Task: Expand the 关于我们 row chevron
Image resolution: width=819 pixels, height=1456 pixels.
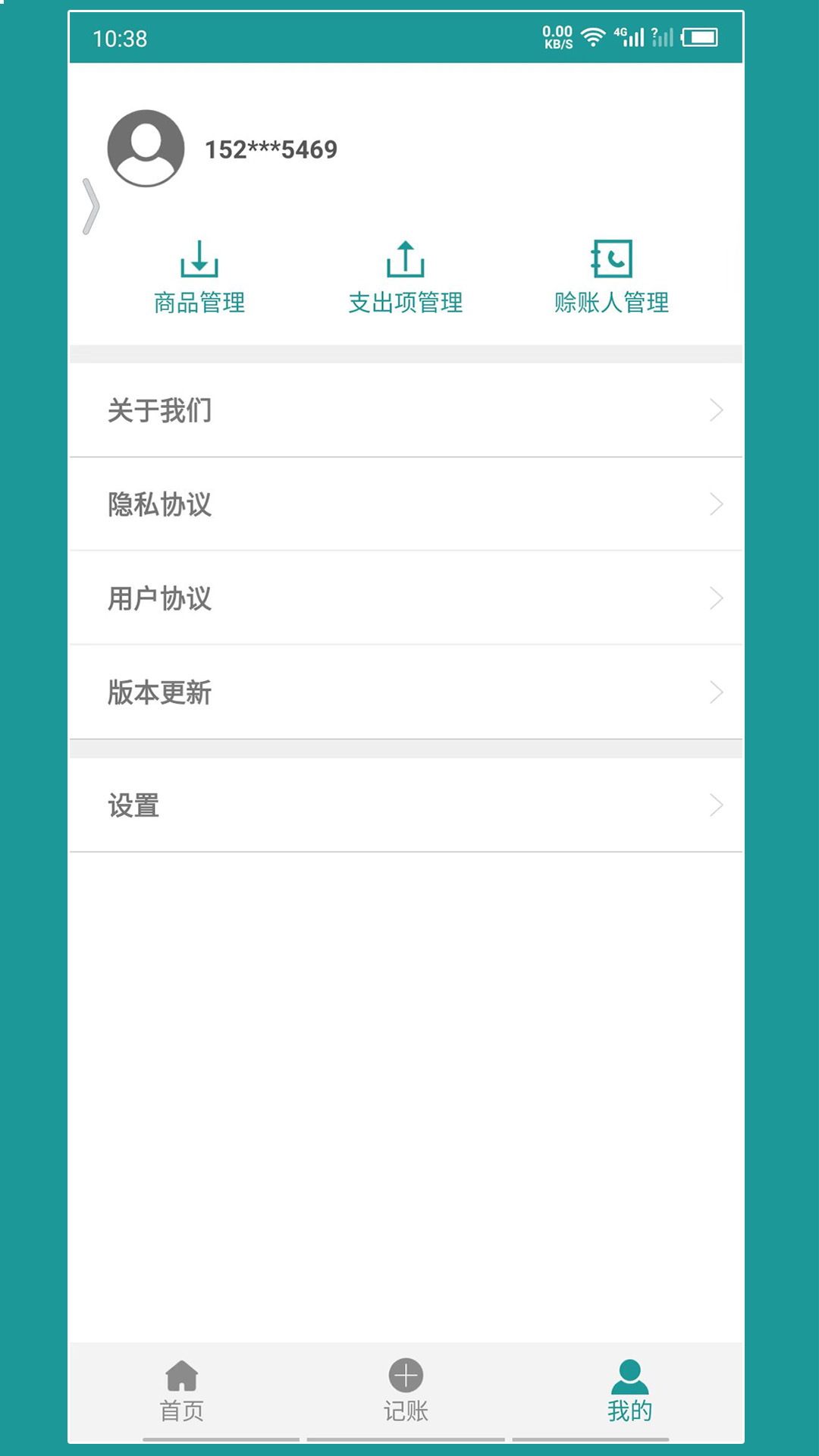Action: pyautogui.click(x=717, y=411)
